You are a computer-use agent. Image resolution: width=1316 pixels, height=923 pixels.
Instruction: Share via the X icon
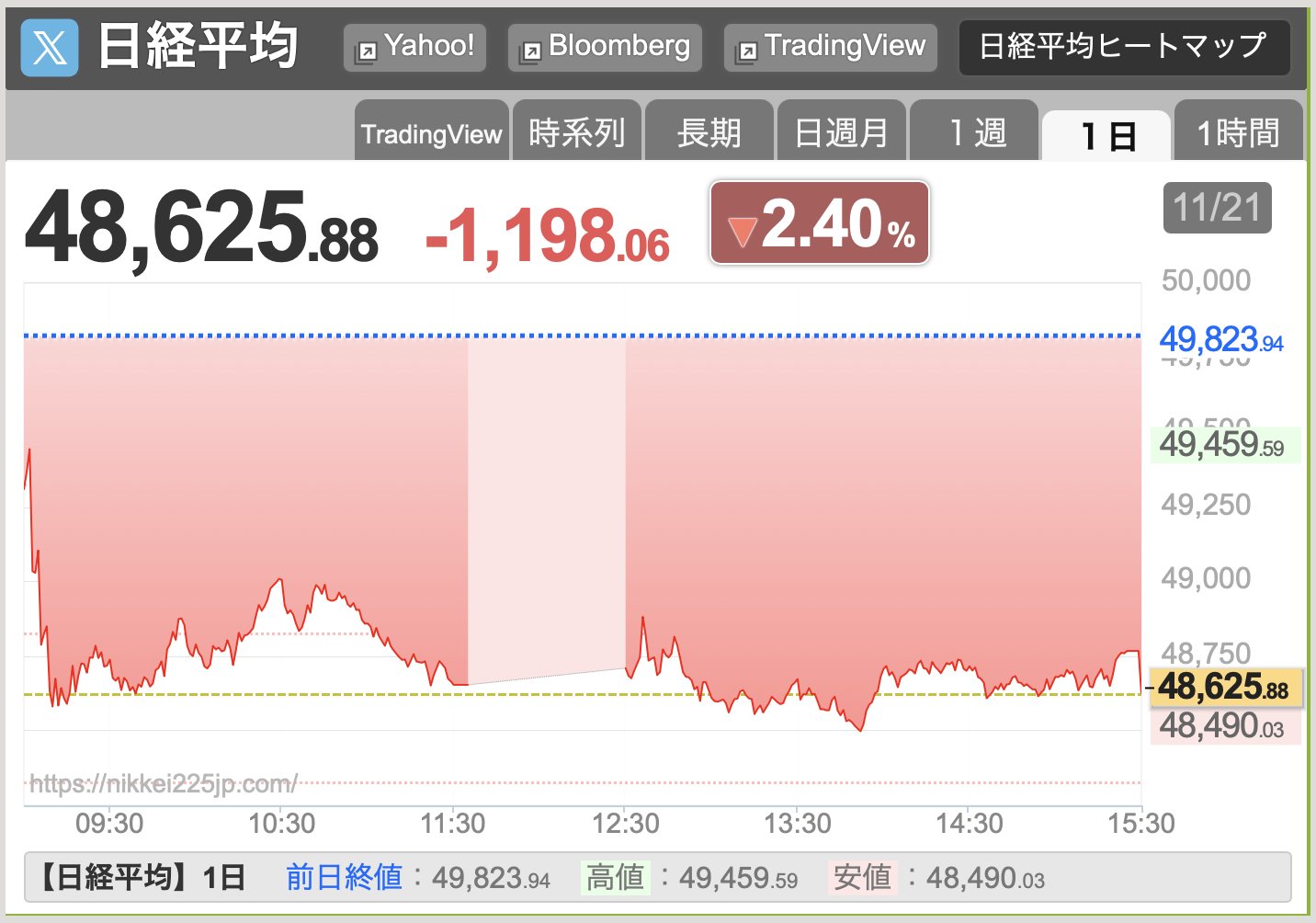pyautogui.click(x=50, y=47)
